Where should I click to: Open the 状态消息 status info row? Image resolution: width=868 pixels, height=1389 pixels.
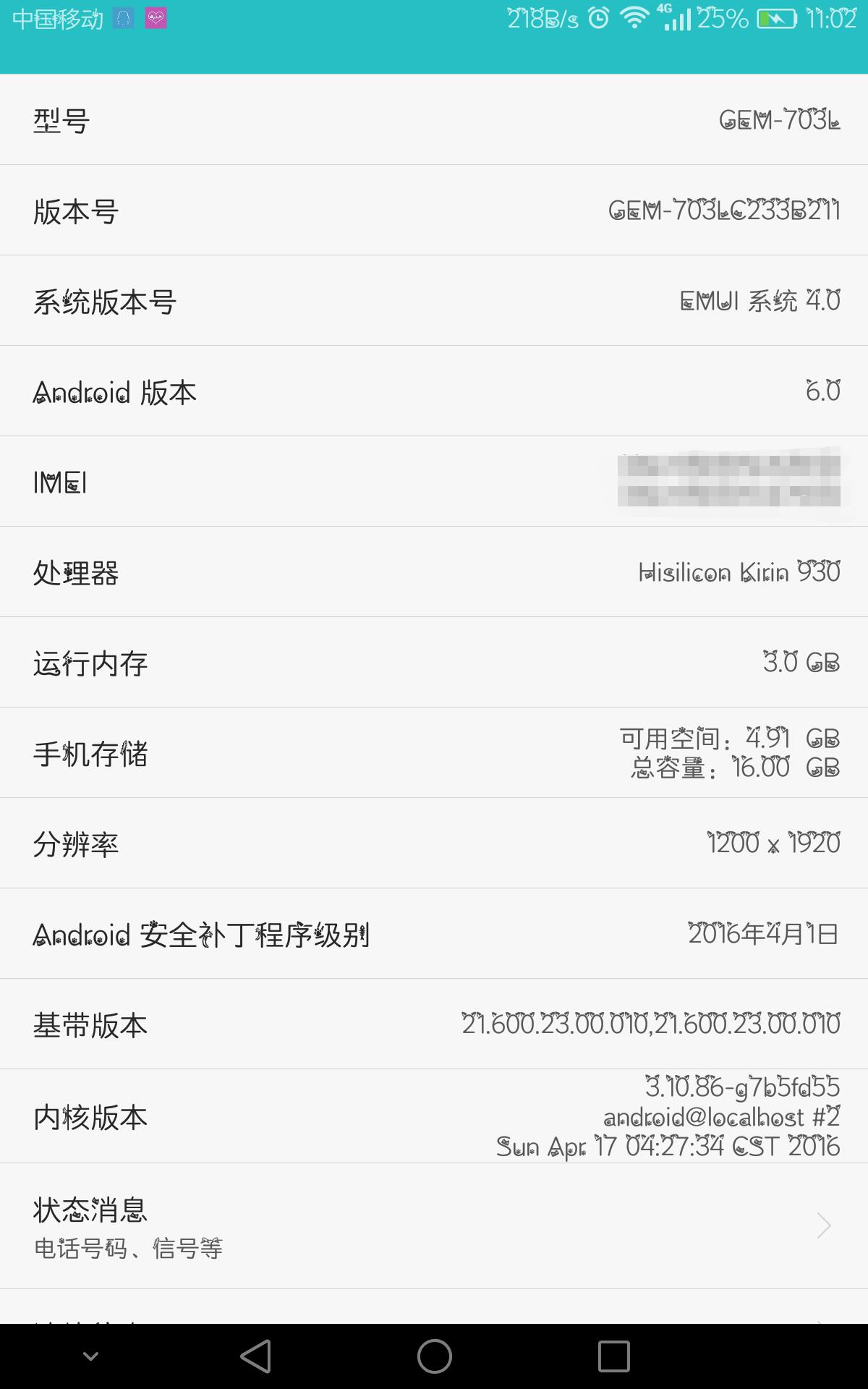434,1226
